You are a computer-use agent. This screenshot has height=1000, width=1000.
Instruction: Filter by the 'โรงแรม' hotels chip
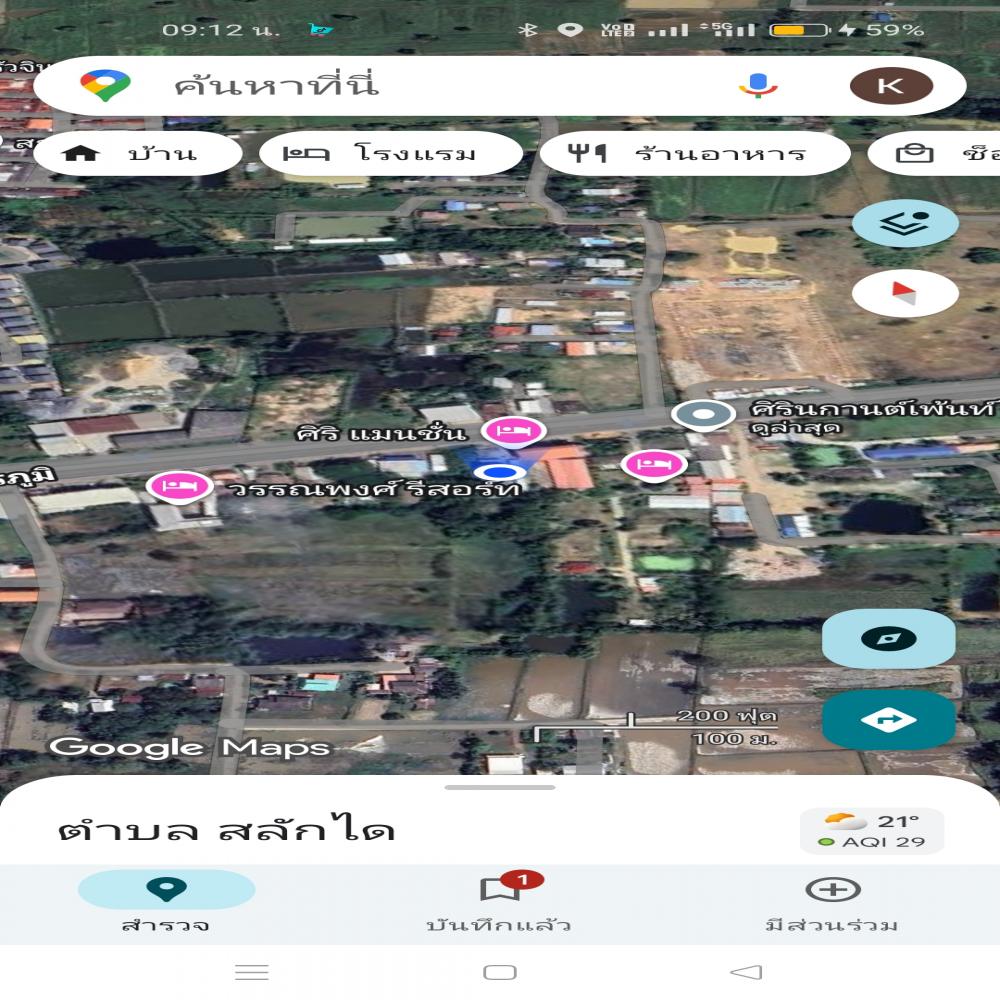[390, 154]
